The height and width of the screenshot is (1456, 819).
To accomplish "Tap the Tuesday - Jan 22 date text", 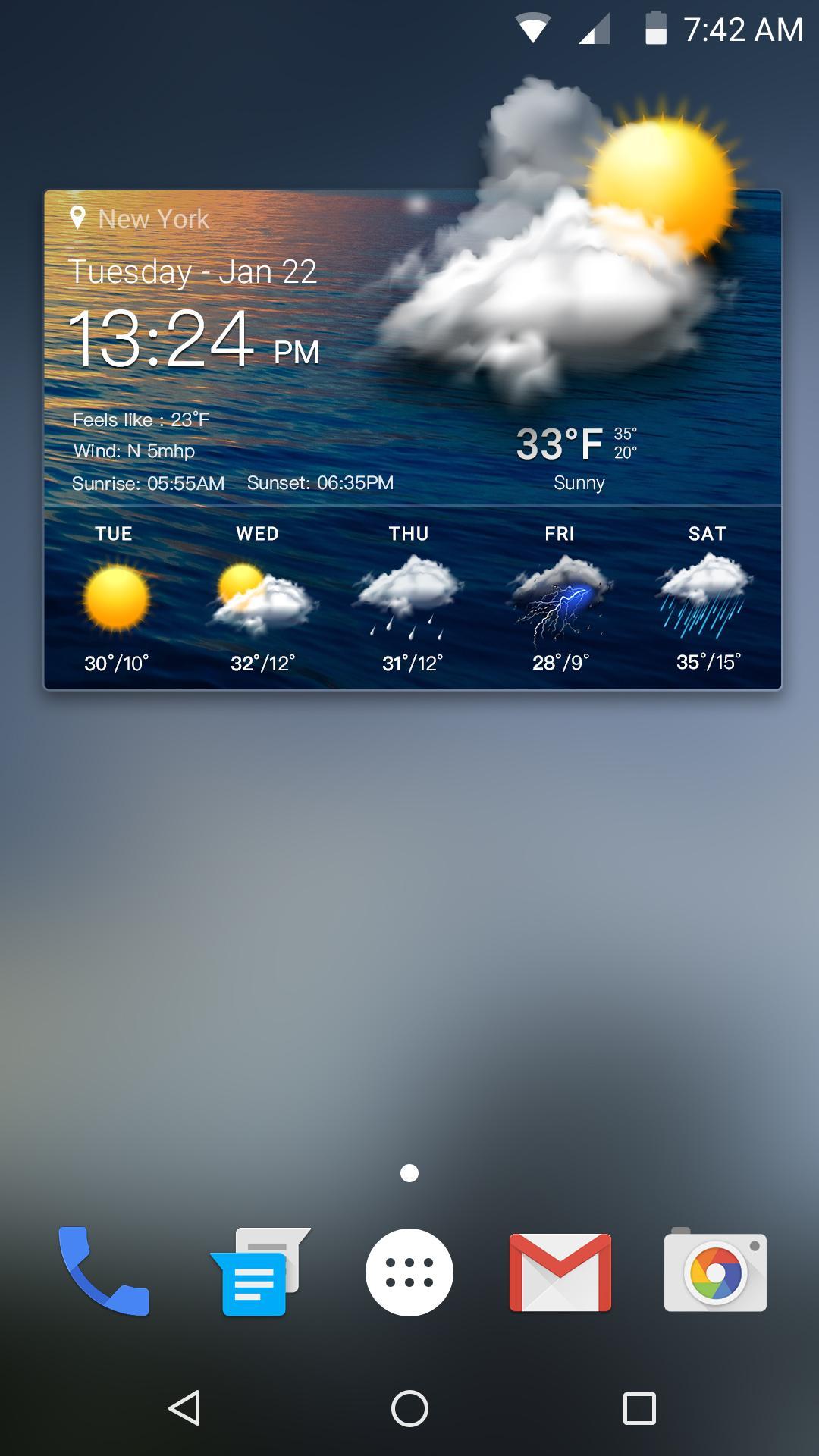I will (x=193, y=271).
